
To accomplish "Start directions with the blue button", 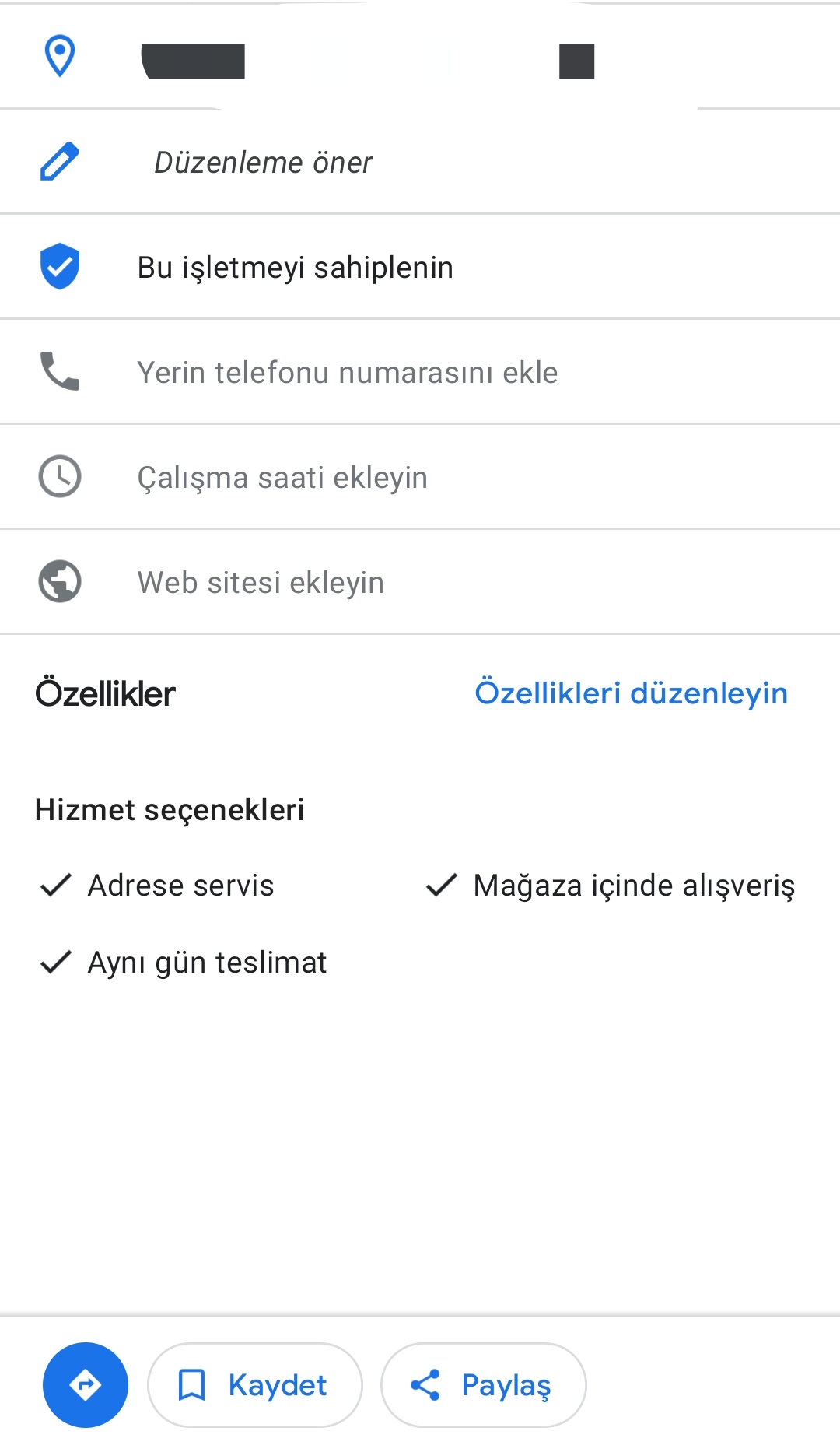I will 86,1385.
